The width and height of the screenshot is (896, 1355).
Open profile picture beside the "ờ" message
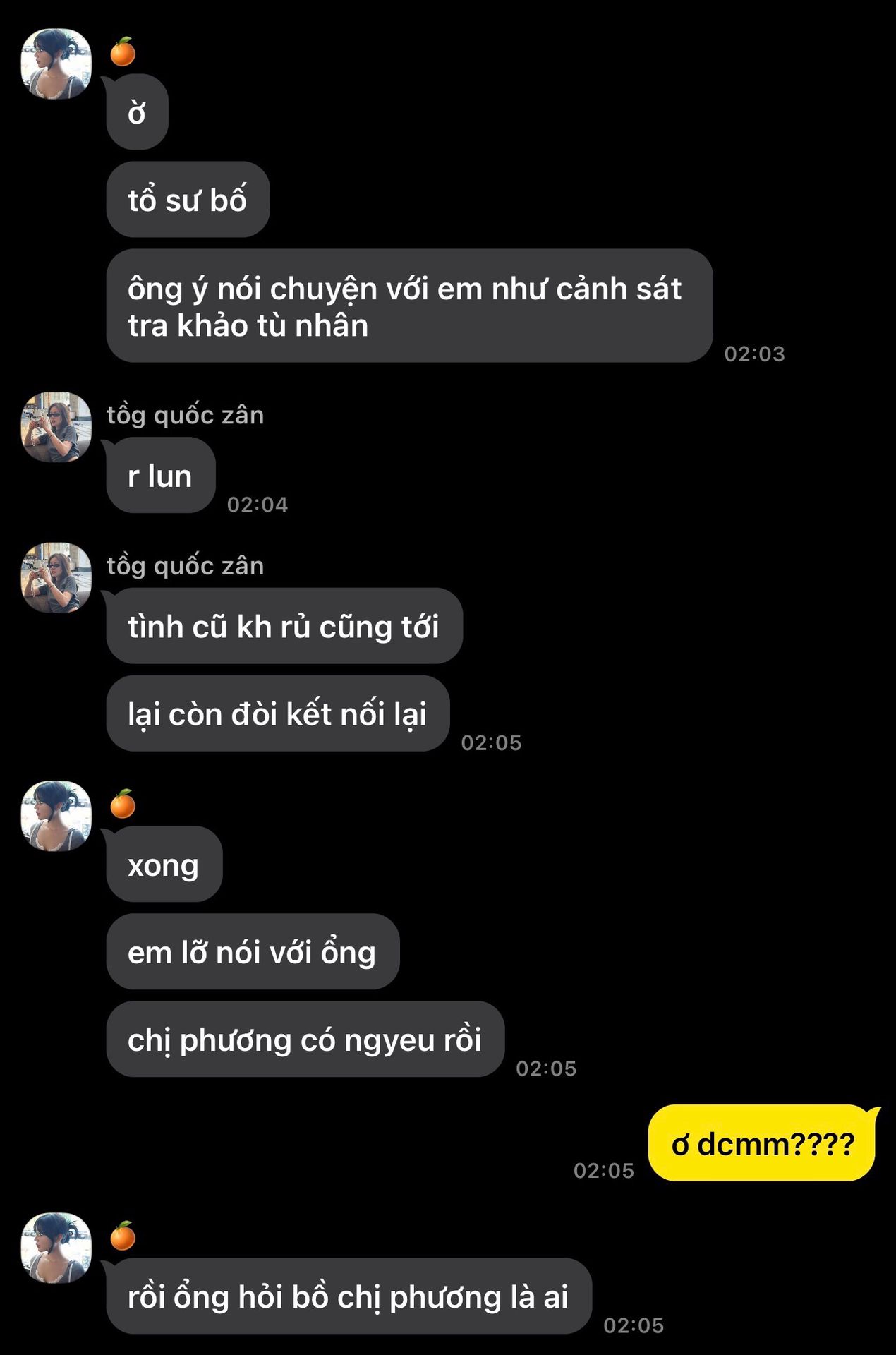tap(56, 64)
